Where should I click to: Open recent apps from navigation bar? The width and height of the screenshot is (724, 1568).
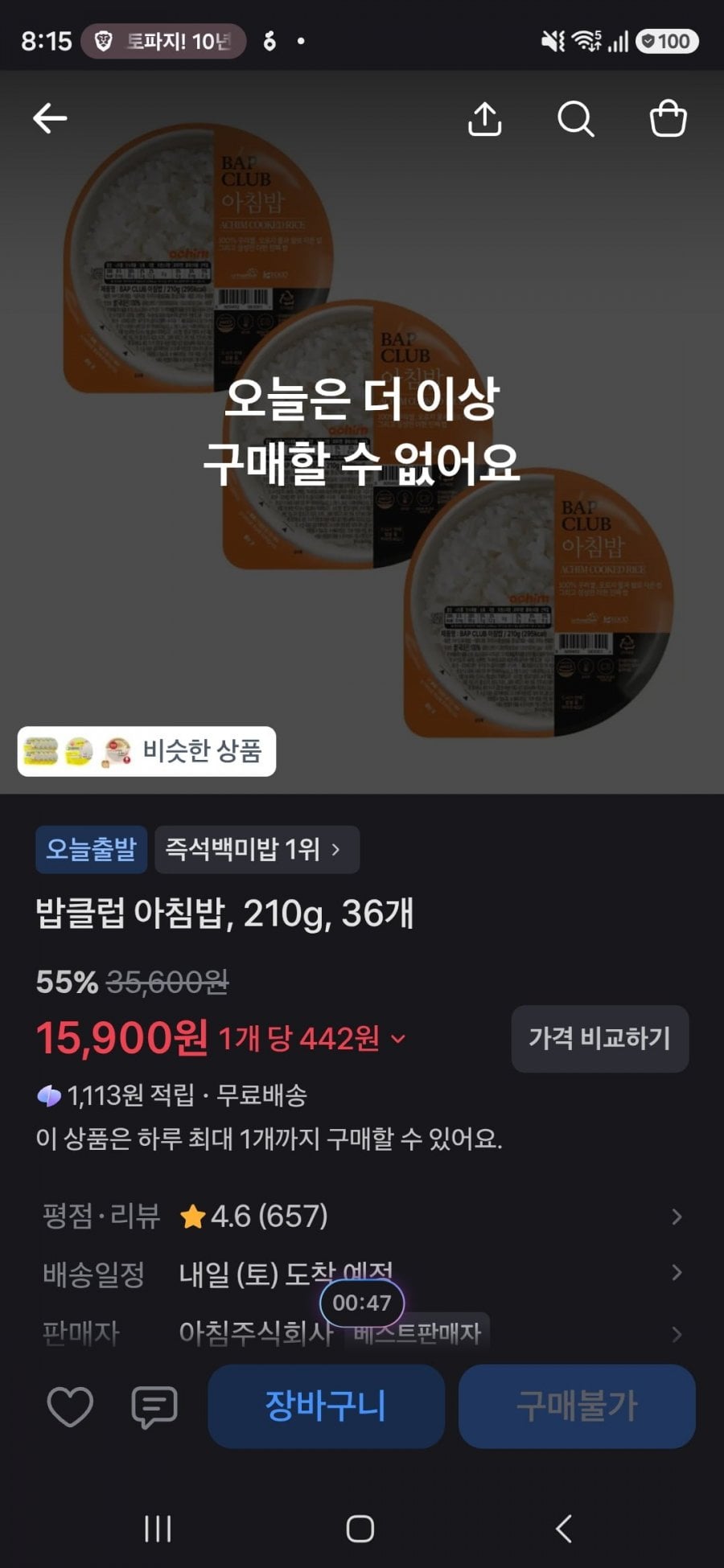158,1529
